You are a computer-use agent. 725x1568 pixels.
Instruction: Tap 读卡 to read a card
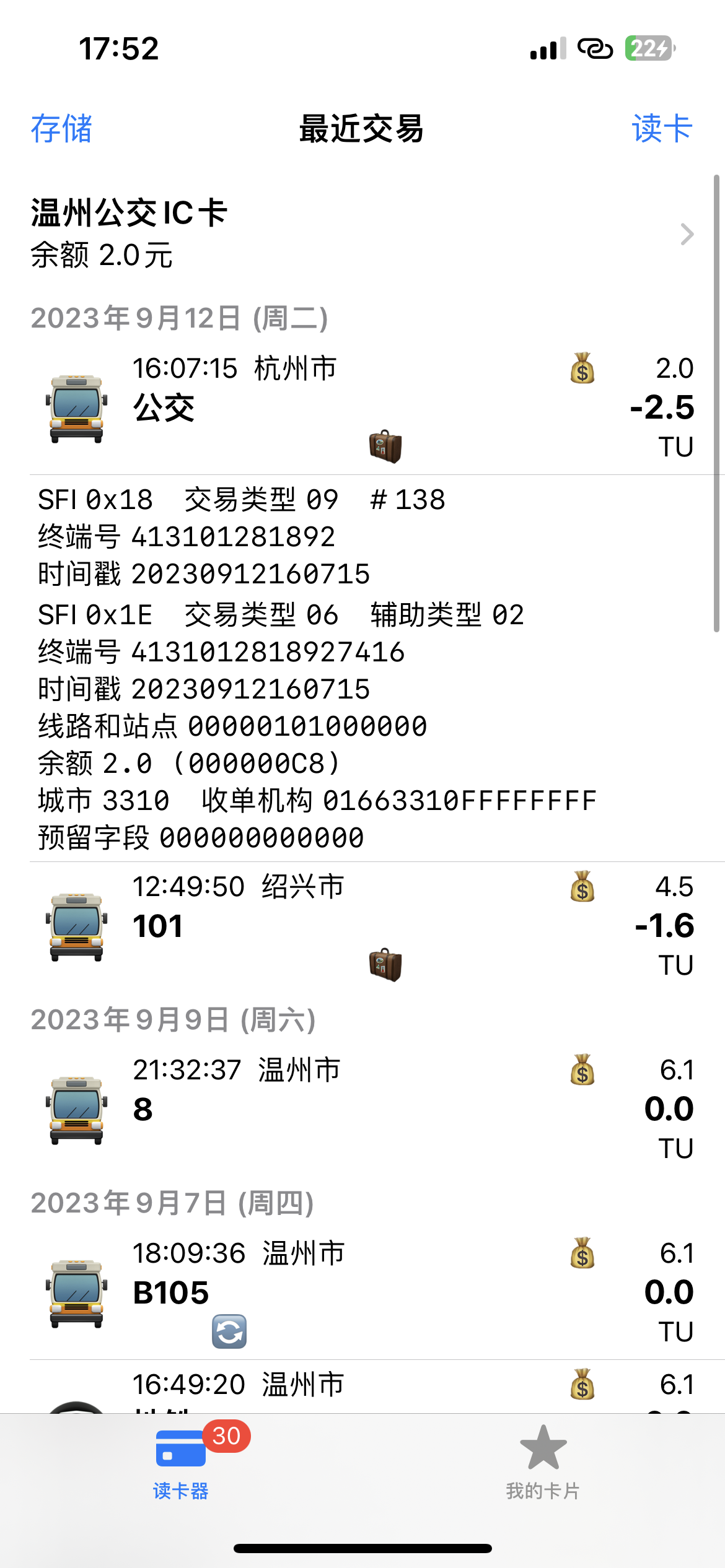click(x=662, y=129)
